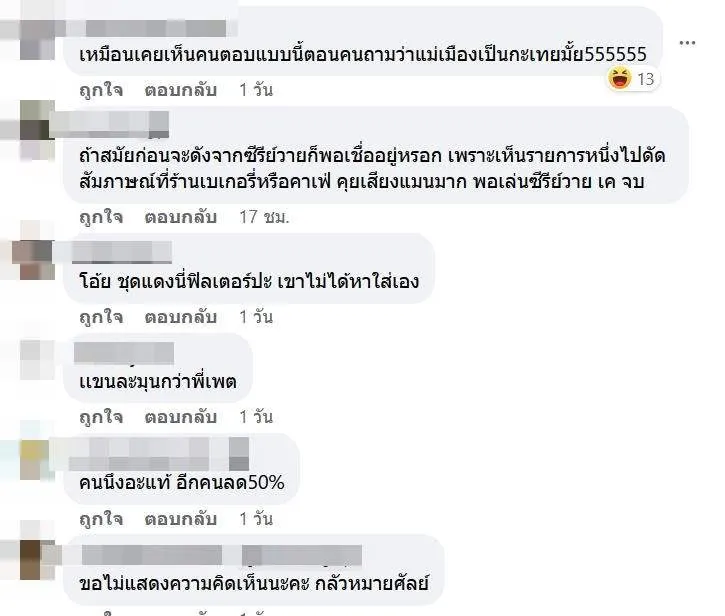725x616 pixels.
Task: Open the reactions list showing 13
Action: click(632, 79)
